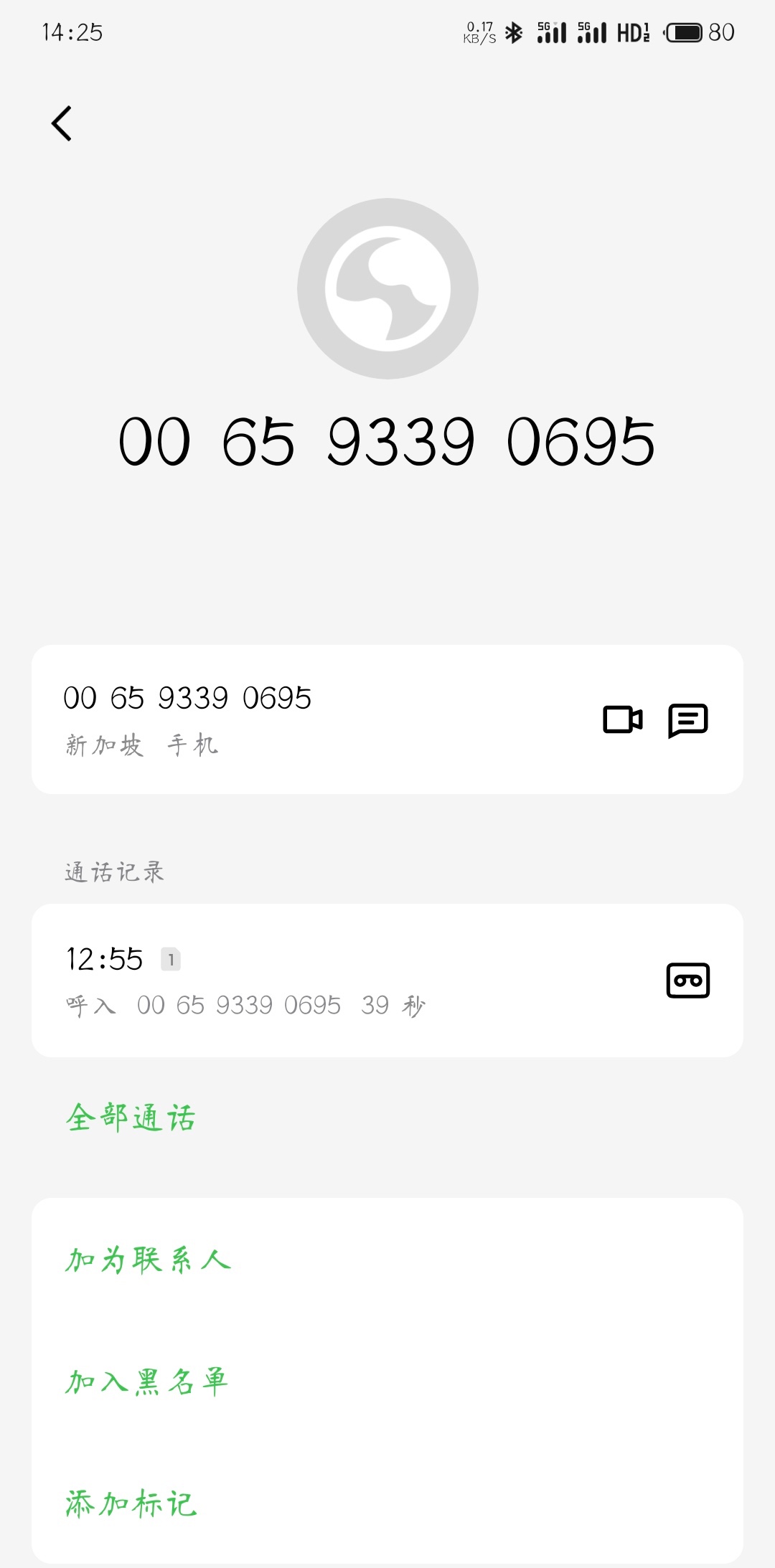This screenshot has height=1568, width=775.
Task: Choose 加入黑名单 to block this number
Action: [x=146, y=1382]
